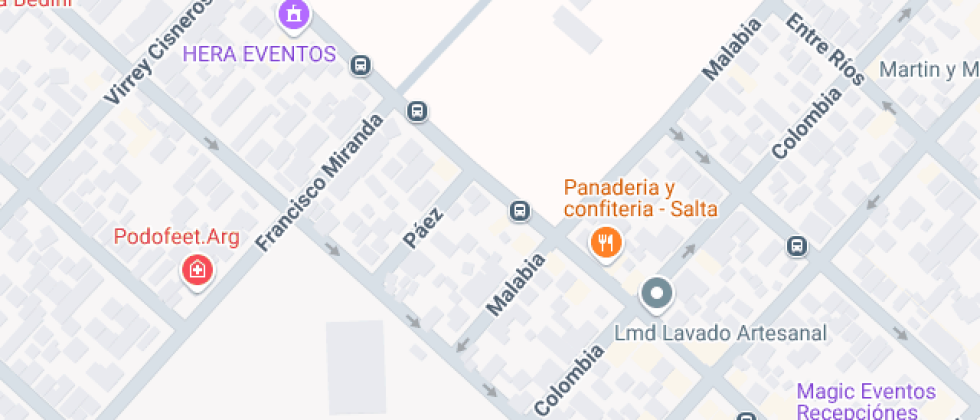
Task: Open the Lmd Lavado Artesanal marker
Action: 657,294
